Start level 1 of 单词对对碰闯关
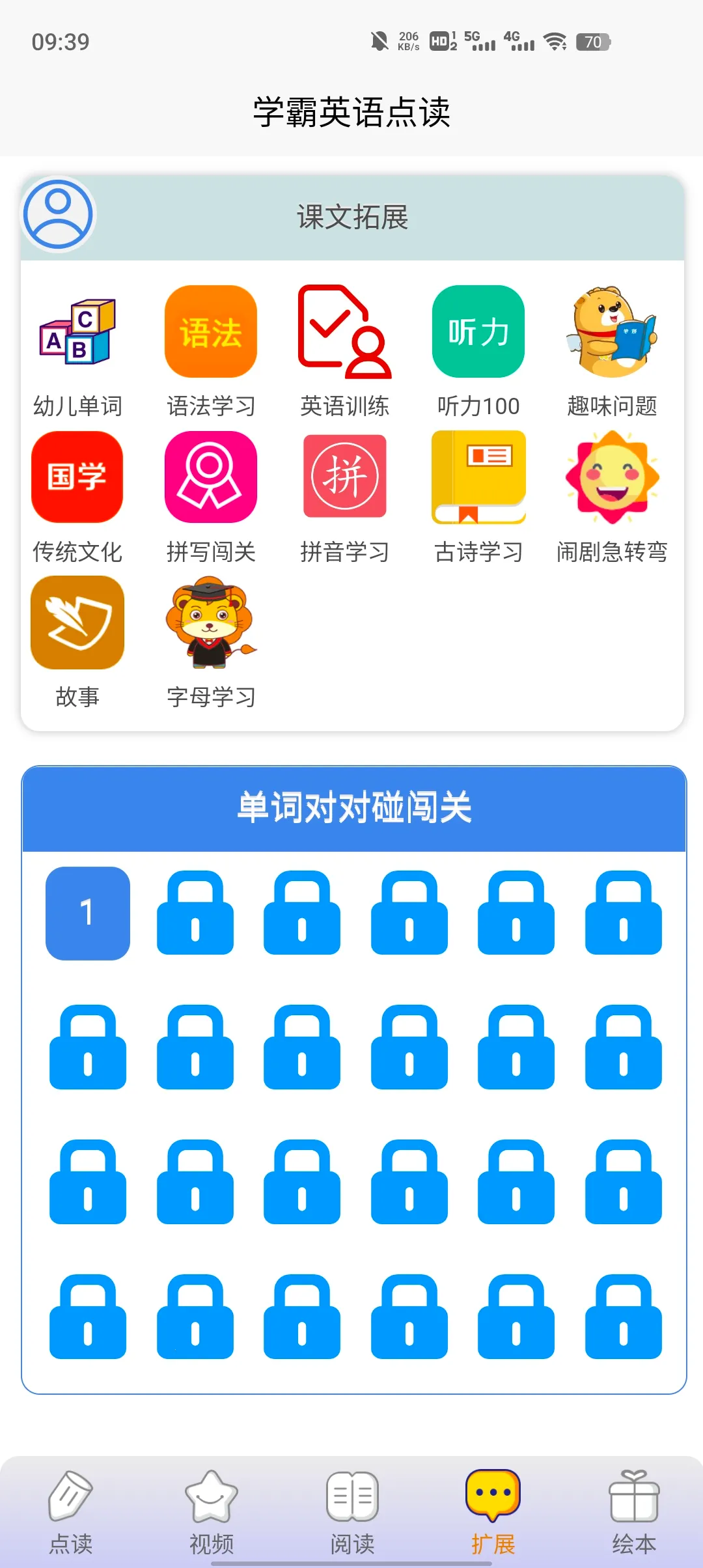This screenshot has height=1568, width=703. pyautogui.click(x=87, y=915)
